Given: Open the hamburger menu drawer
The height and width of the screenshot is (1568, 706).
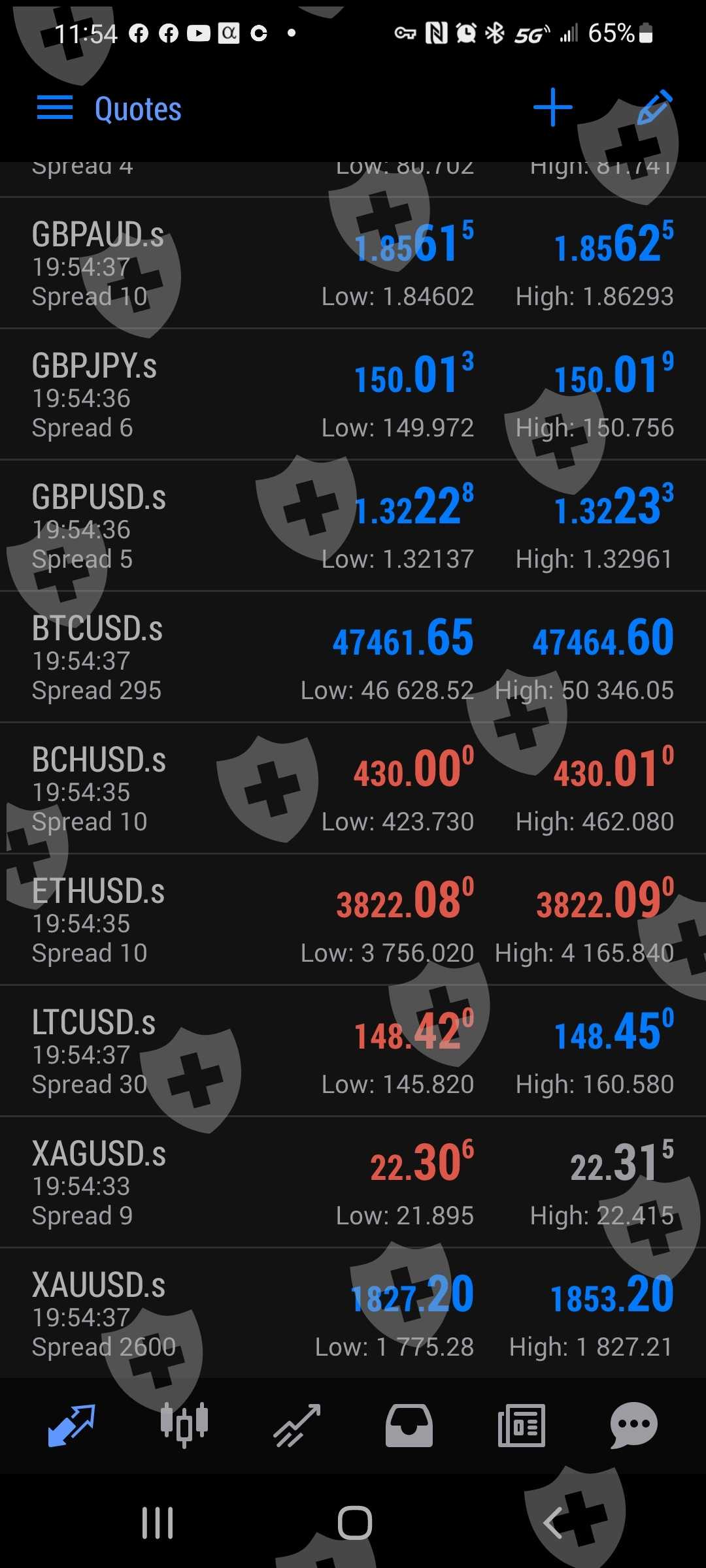Looking at the screenshot, I should pyautogui.click(x=55, y=108).
